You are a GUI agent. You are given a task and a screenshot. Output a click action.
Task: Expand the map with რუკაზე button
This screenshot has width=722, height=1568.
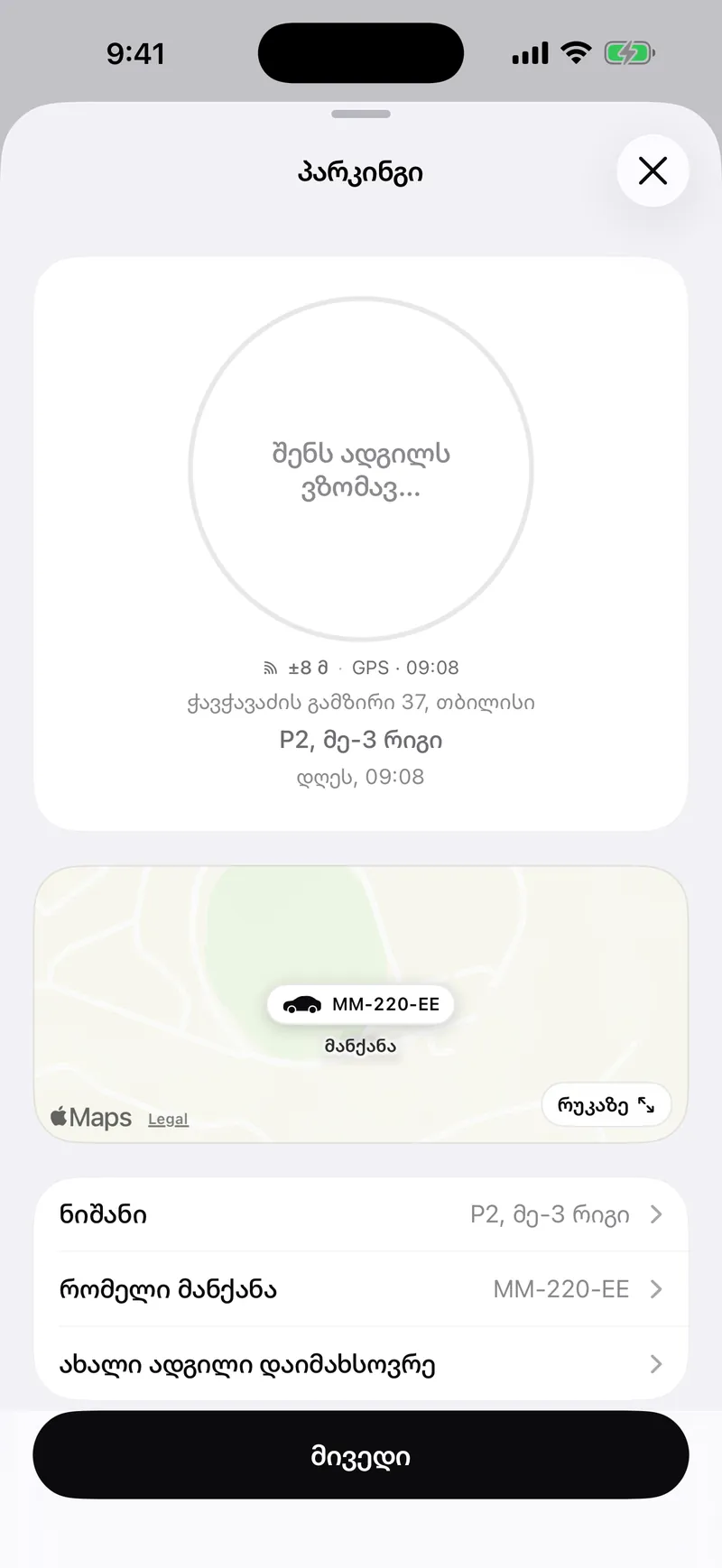(x=606, y=1105)
